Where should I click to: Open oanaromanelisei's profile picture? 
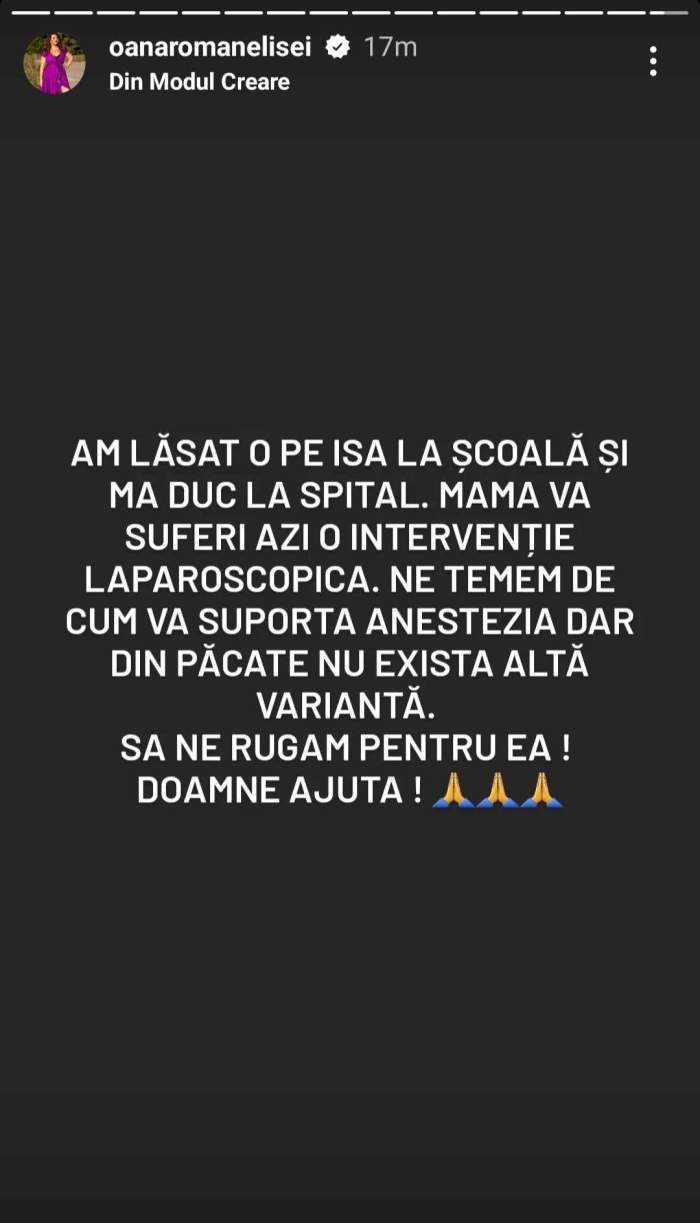54,63
